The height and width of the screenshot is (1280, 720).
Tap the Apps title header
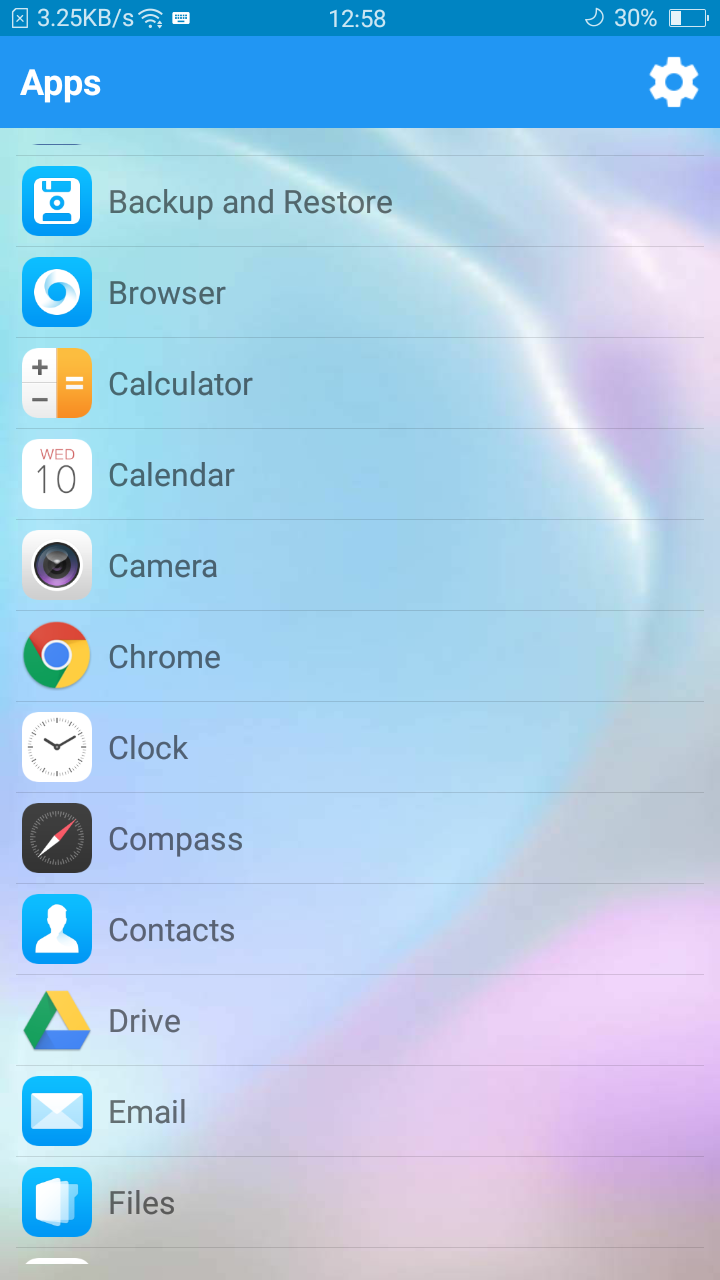click(x=59, y=84)
